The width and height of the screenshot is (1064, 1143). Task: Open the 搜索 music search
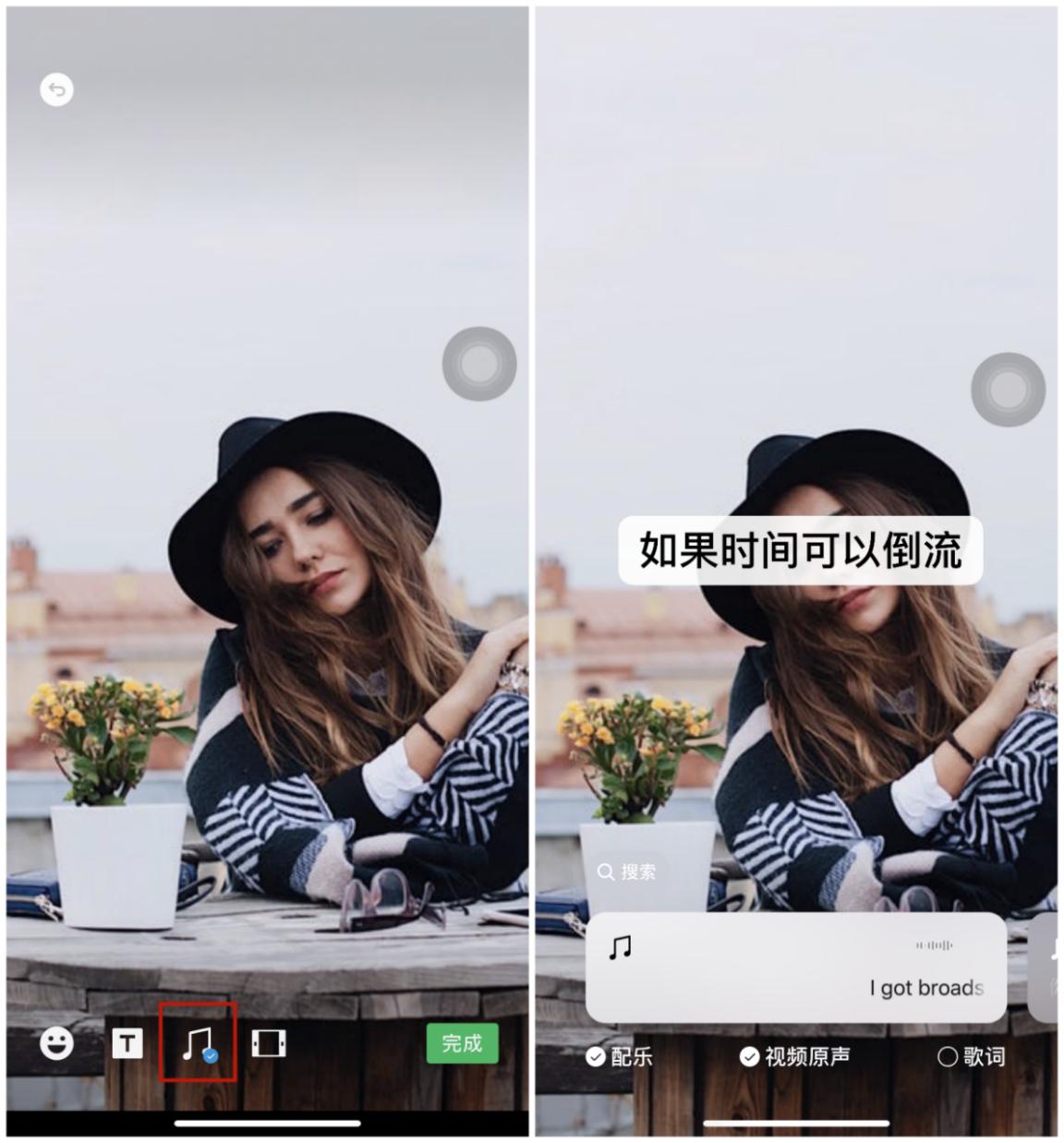coord(627,872)
